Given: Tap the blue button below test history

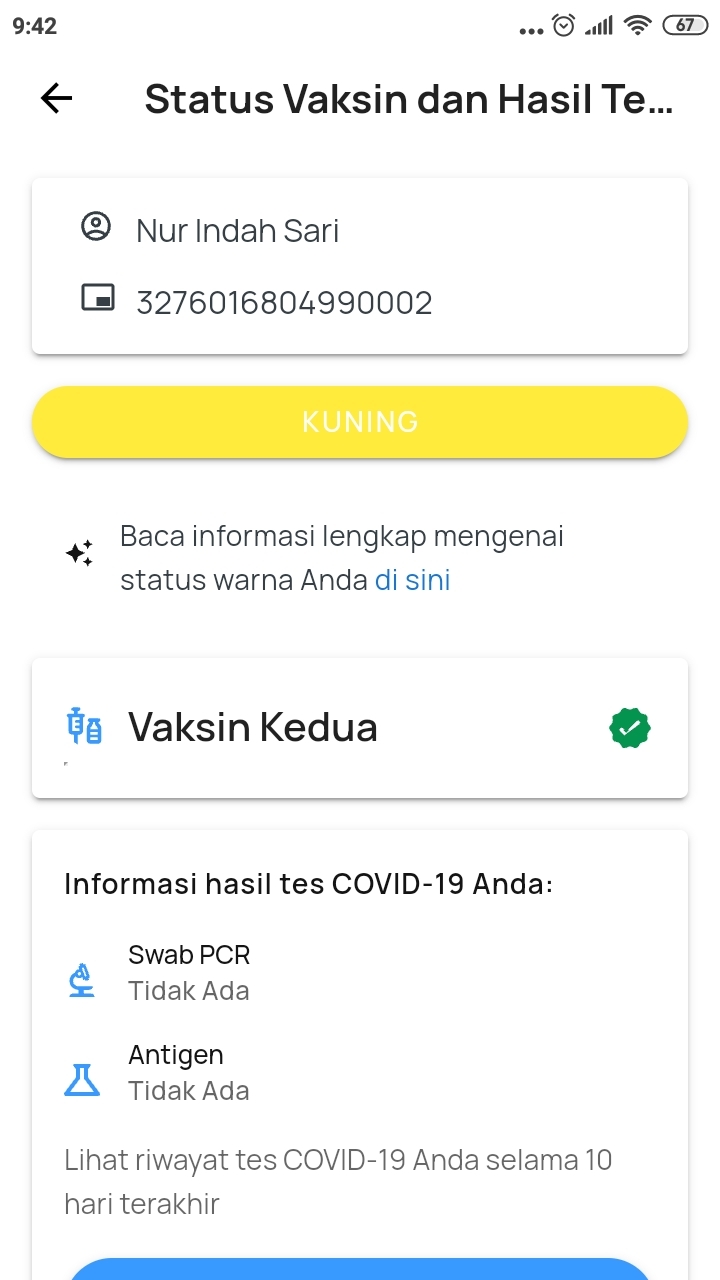Looking at the screenshot, I should pos(360,1268).
